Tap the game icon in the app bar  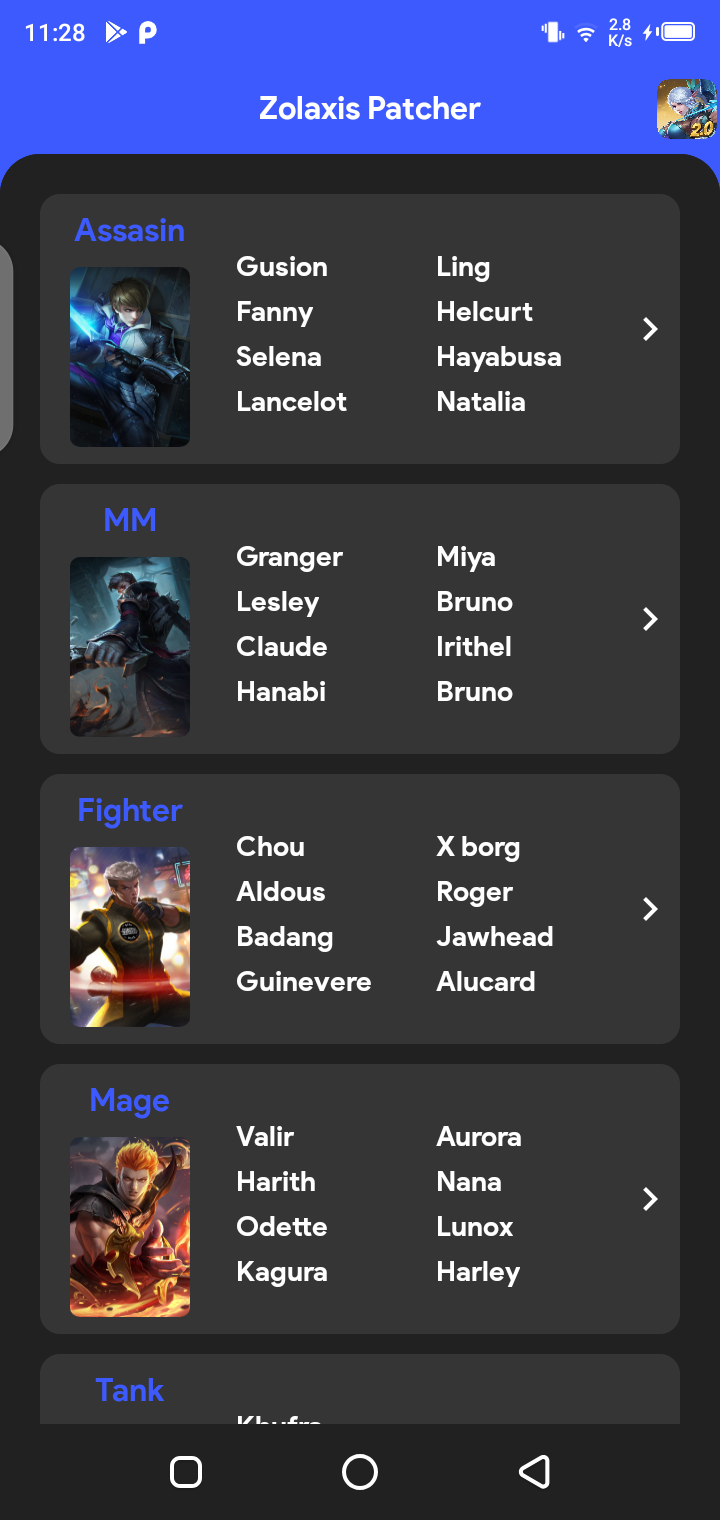(x=686, y=109)
